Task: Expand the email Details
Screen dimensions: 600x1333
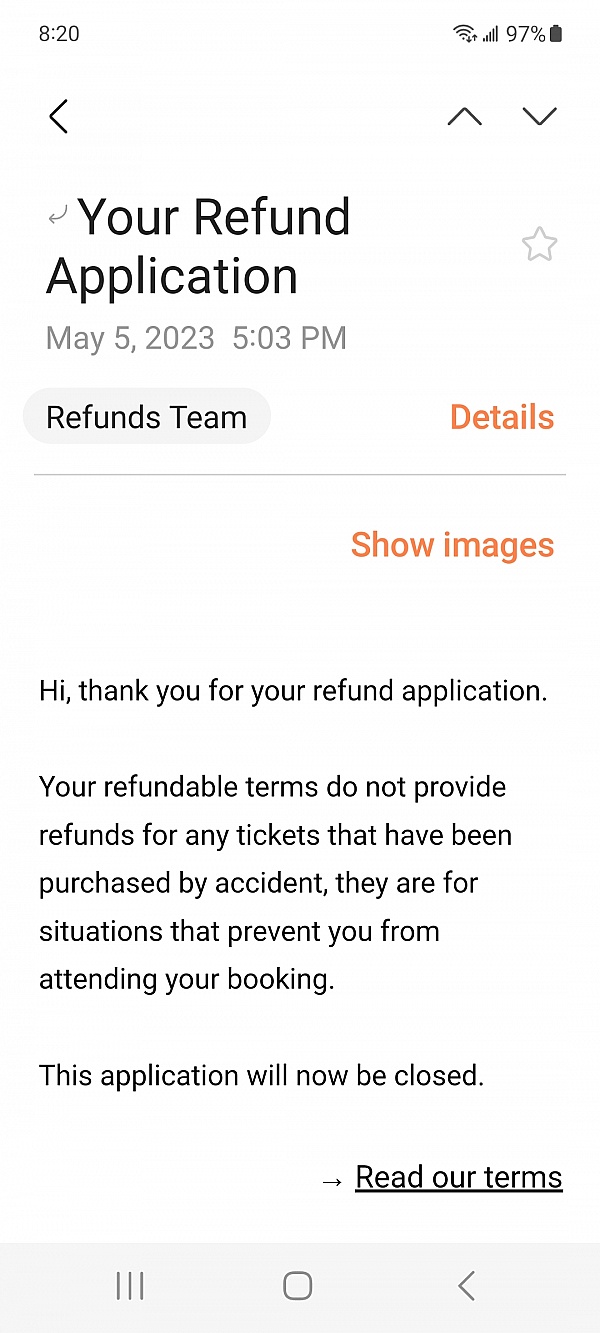Action: [x=502, y=417]
